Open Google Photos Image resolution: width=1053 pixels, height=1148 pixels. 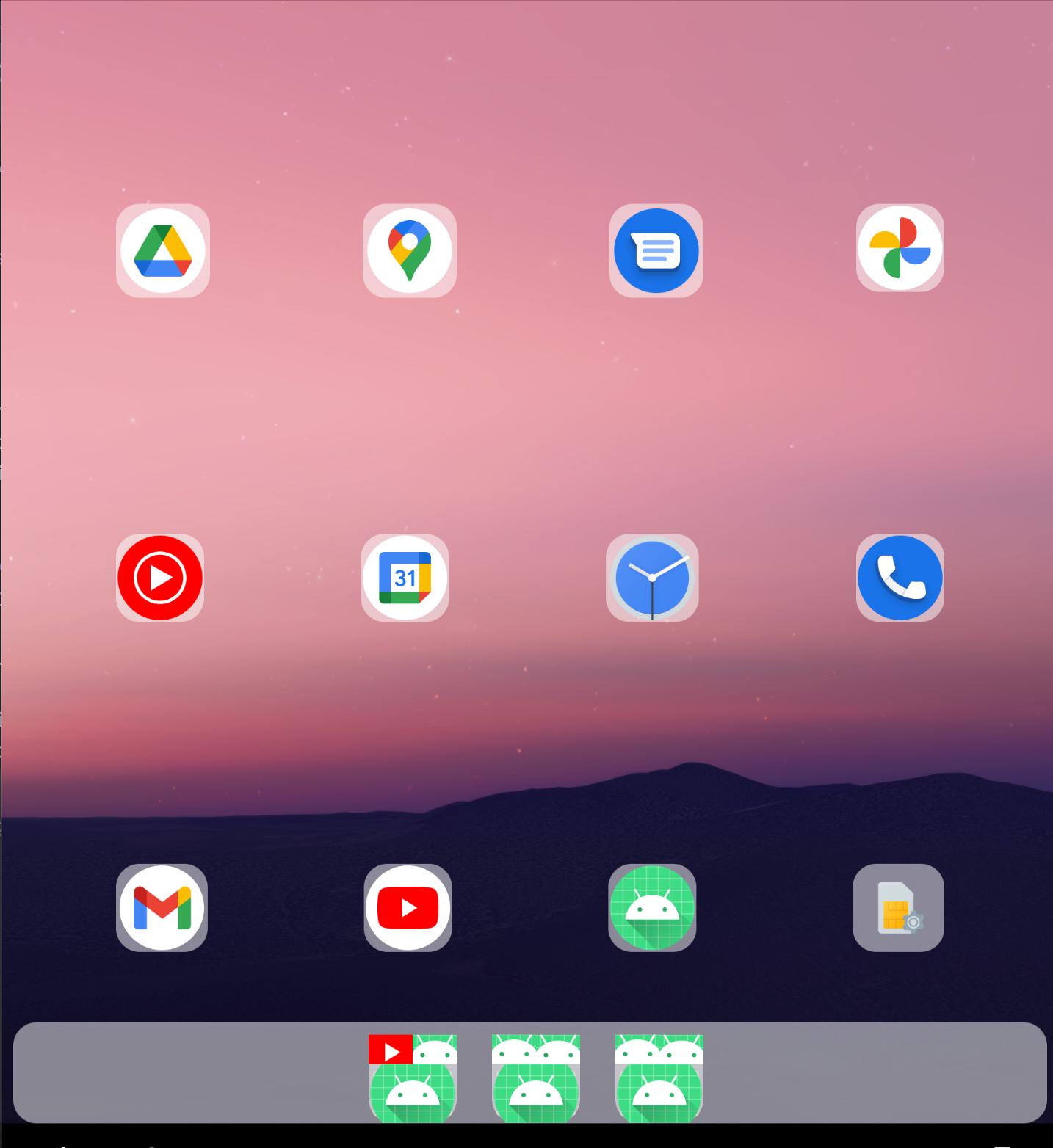pos(900,248)
